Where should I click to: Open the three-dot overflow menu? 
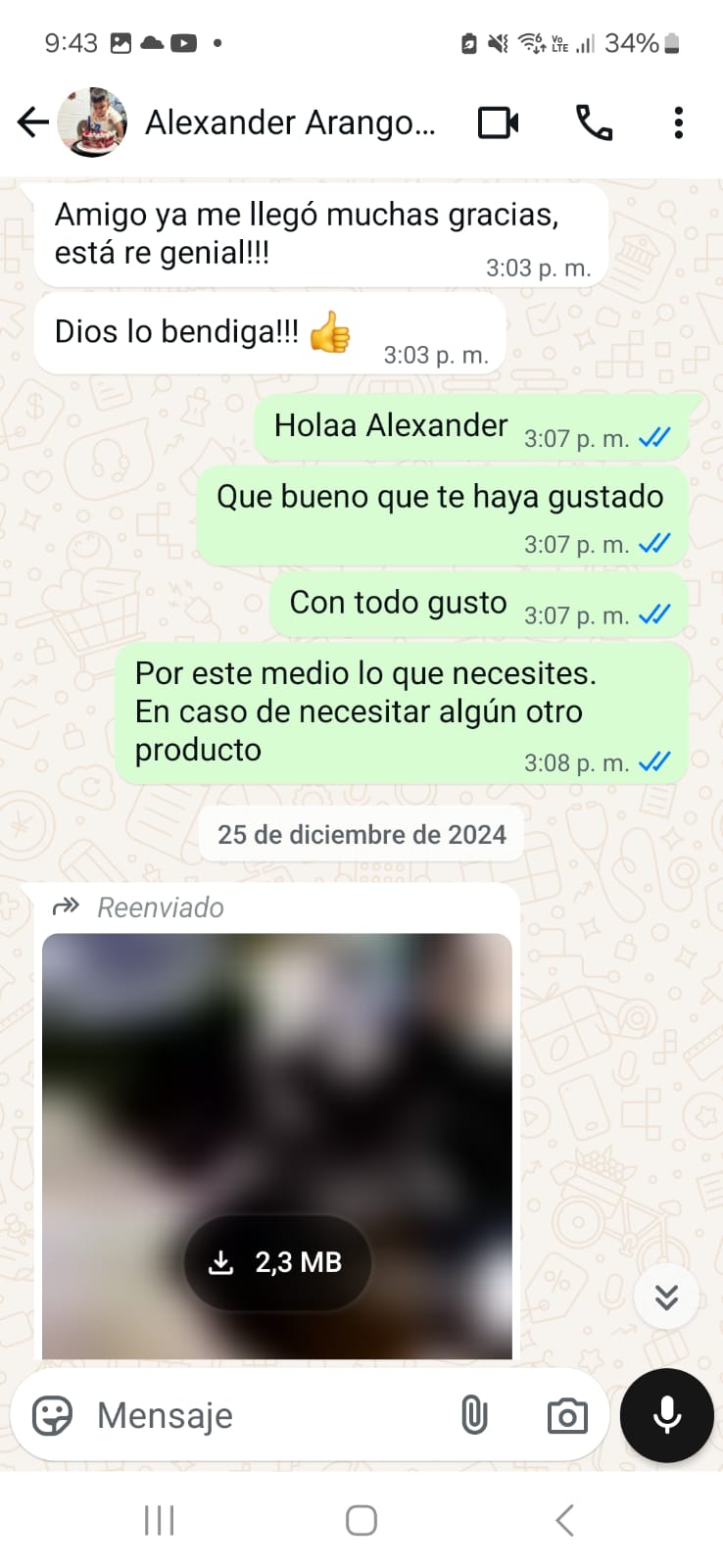coord(678,122)
